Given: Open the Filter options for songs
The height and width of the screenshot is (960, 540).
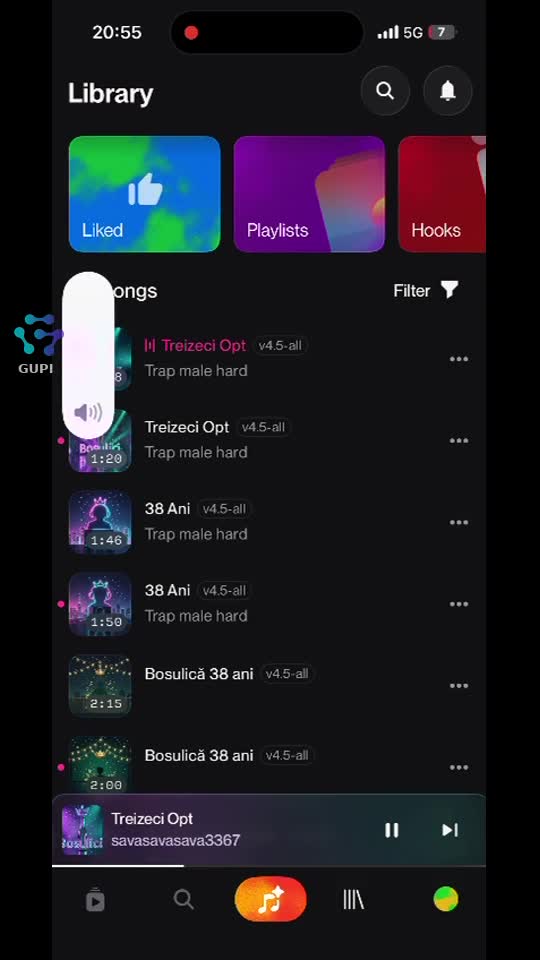Looking at the screenshot, I should 426,290.
